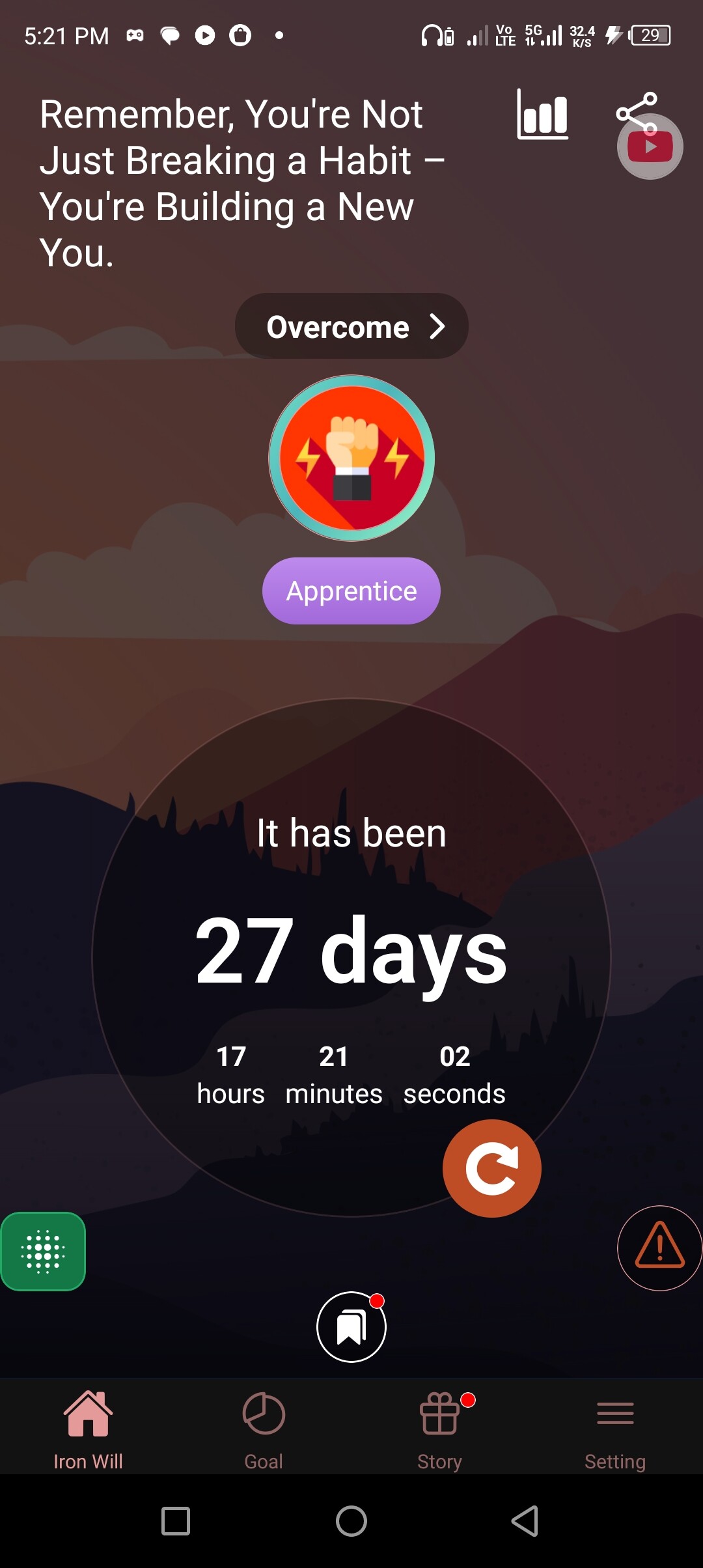Tap the warning triangle button
The image size is (703, 1568).
pos(659,1248)
